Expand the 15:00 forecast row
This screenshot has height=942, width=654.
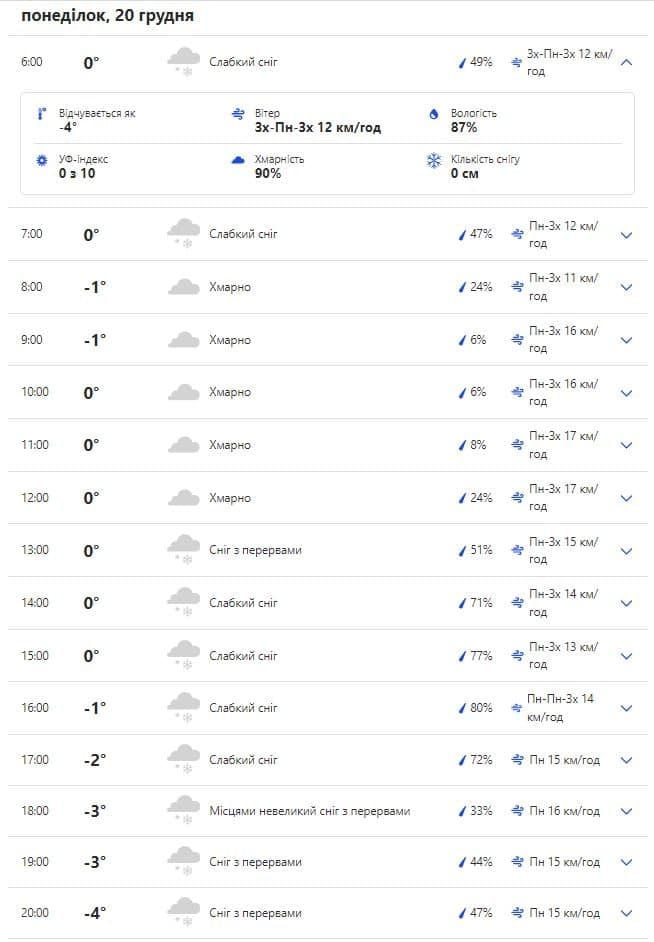point(627,656)
